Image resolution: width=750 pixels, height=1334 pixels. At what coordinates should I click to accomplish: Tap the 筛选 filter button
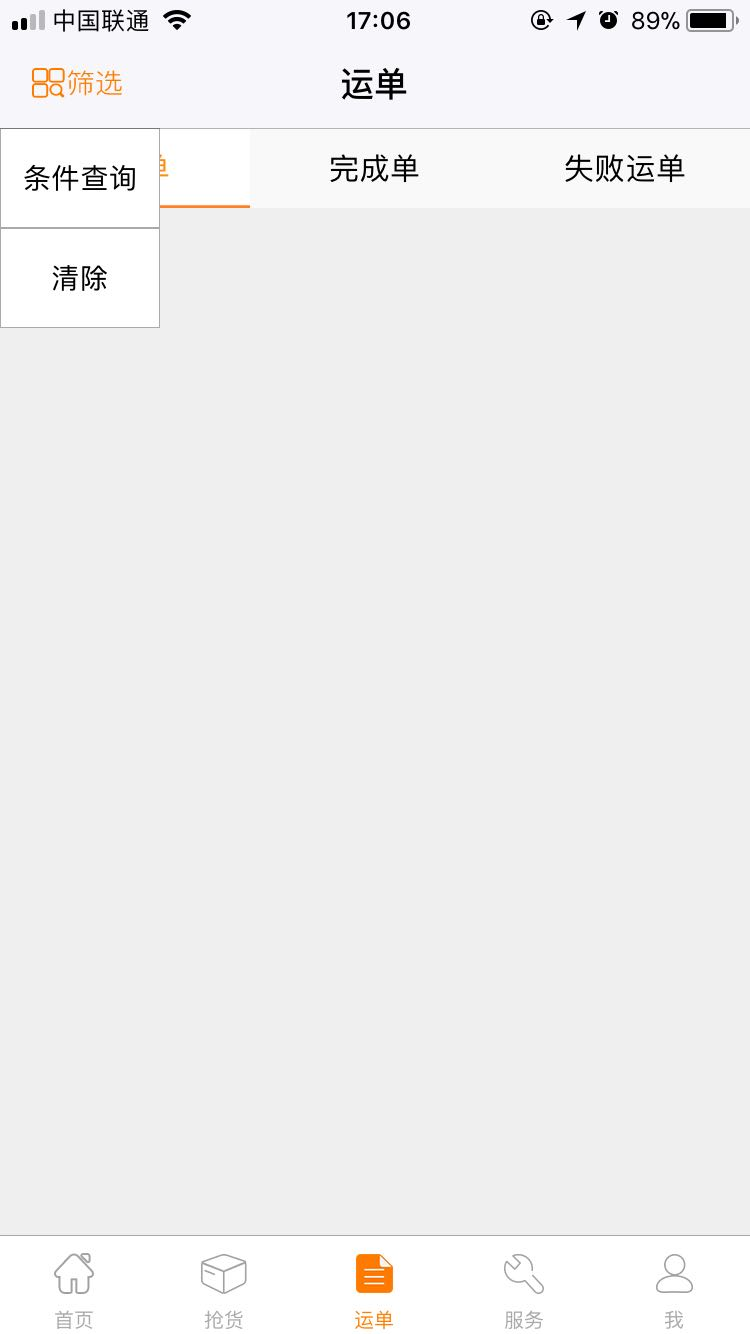(x=77, y=83)
